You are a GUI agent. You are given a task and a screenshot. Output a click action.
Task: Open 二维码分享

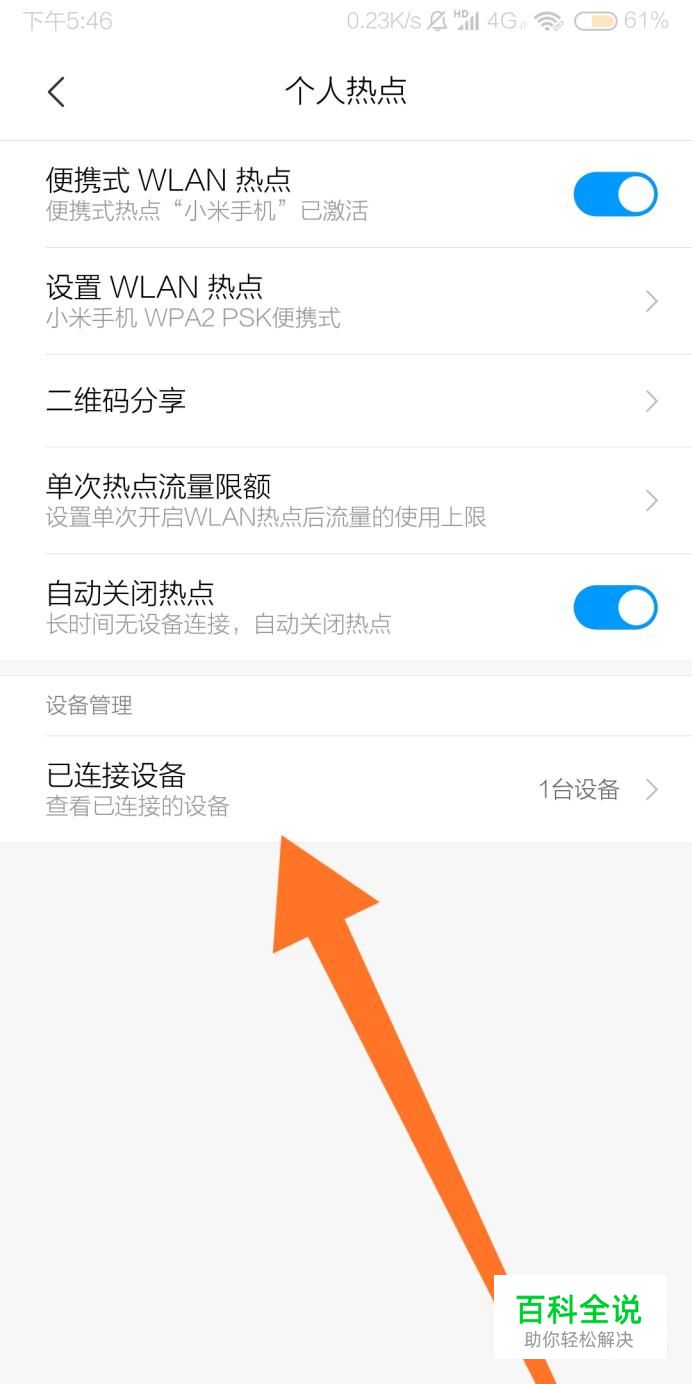pyautogui.click(x=346, y=401)
